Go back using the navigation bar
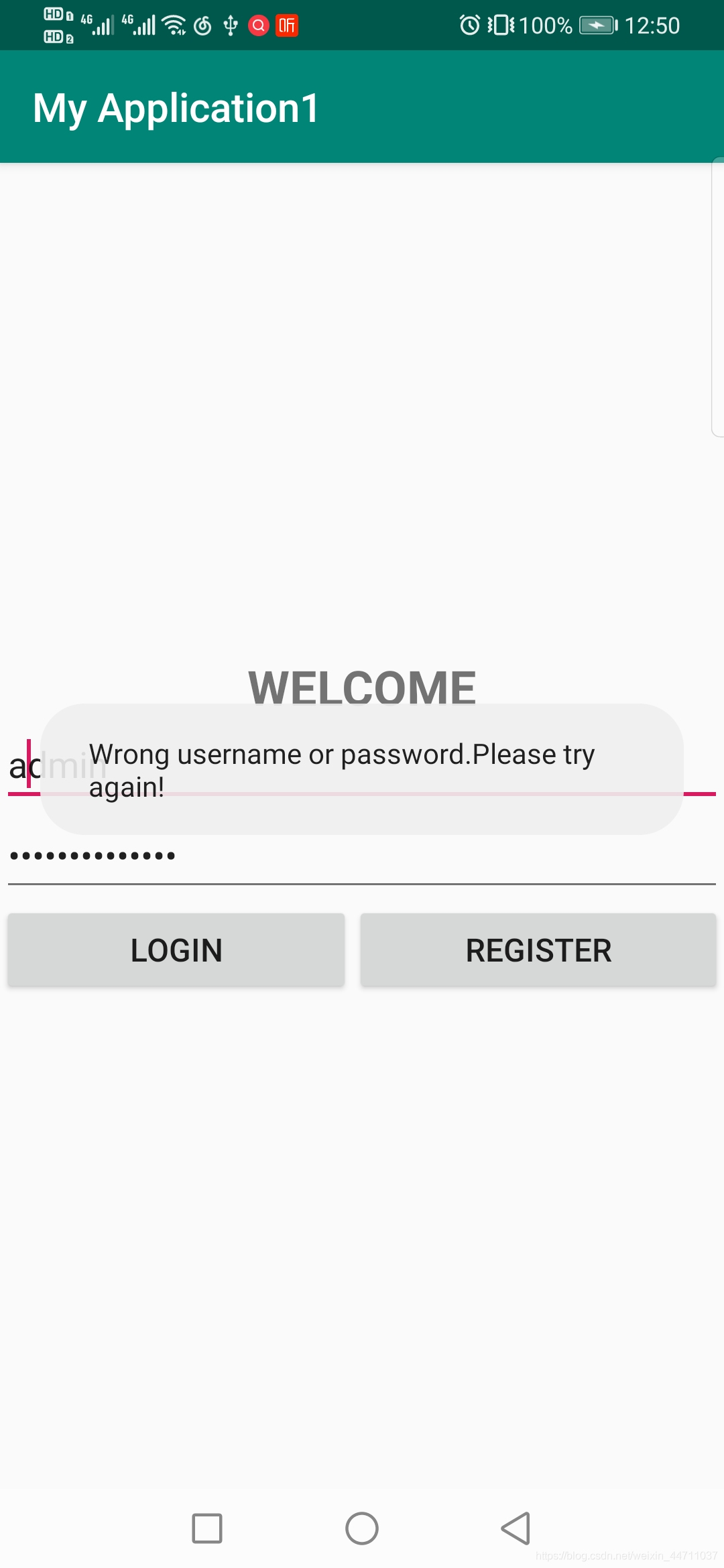Screen dimensions: 724x1568 click(516, 1528)
